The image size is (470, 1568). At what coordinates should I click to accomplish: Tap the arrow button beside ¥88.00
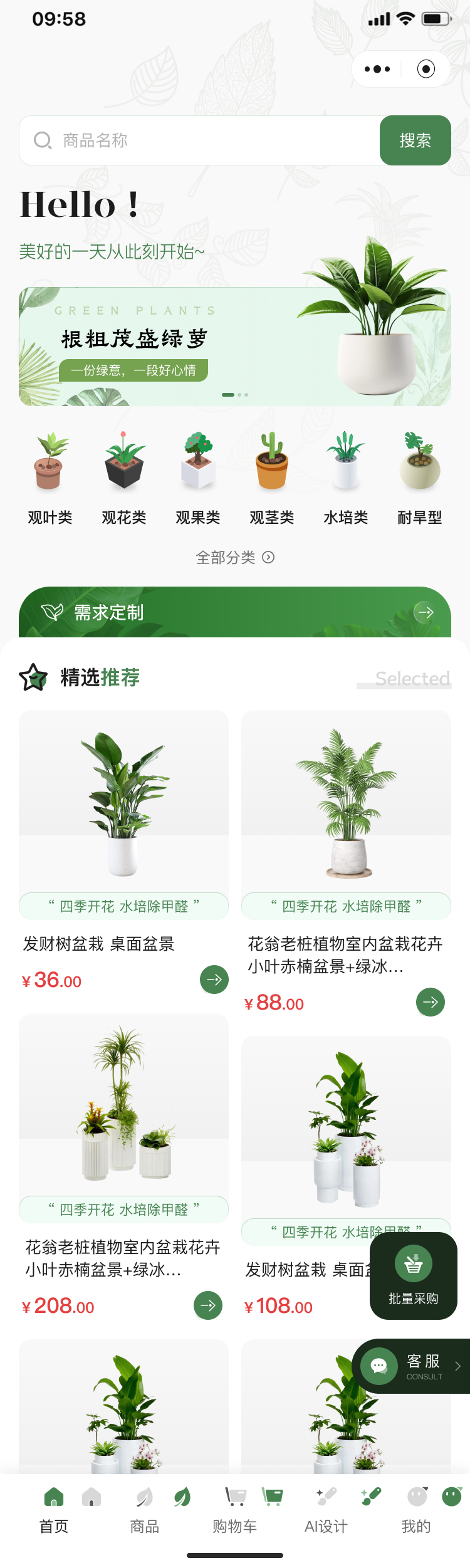point(431,1002)
